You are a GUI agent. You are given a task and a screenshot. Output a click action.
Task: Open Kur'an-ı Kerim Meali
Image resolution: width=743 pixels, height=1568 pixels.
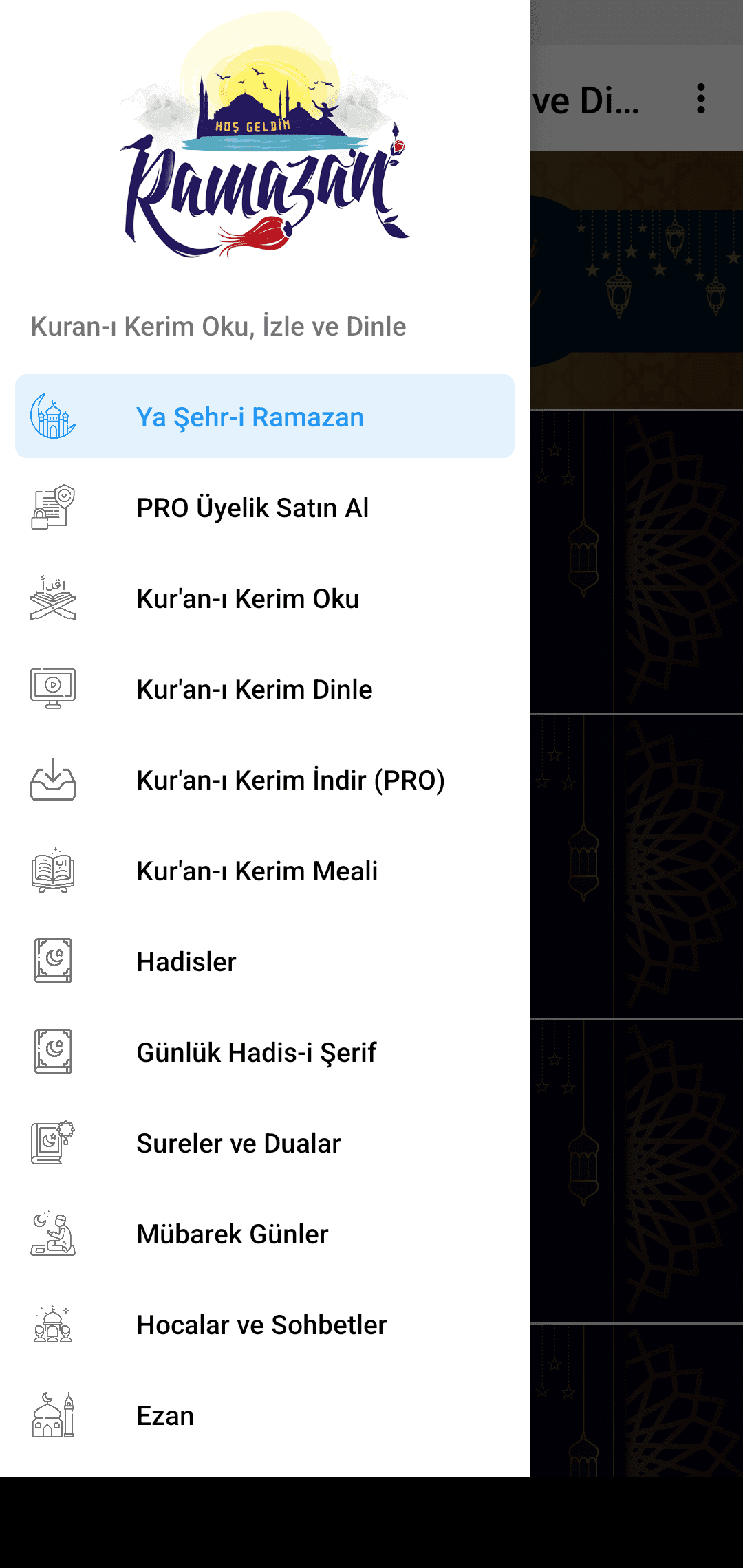[x=264, y=871]
